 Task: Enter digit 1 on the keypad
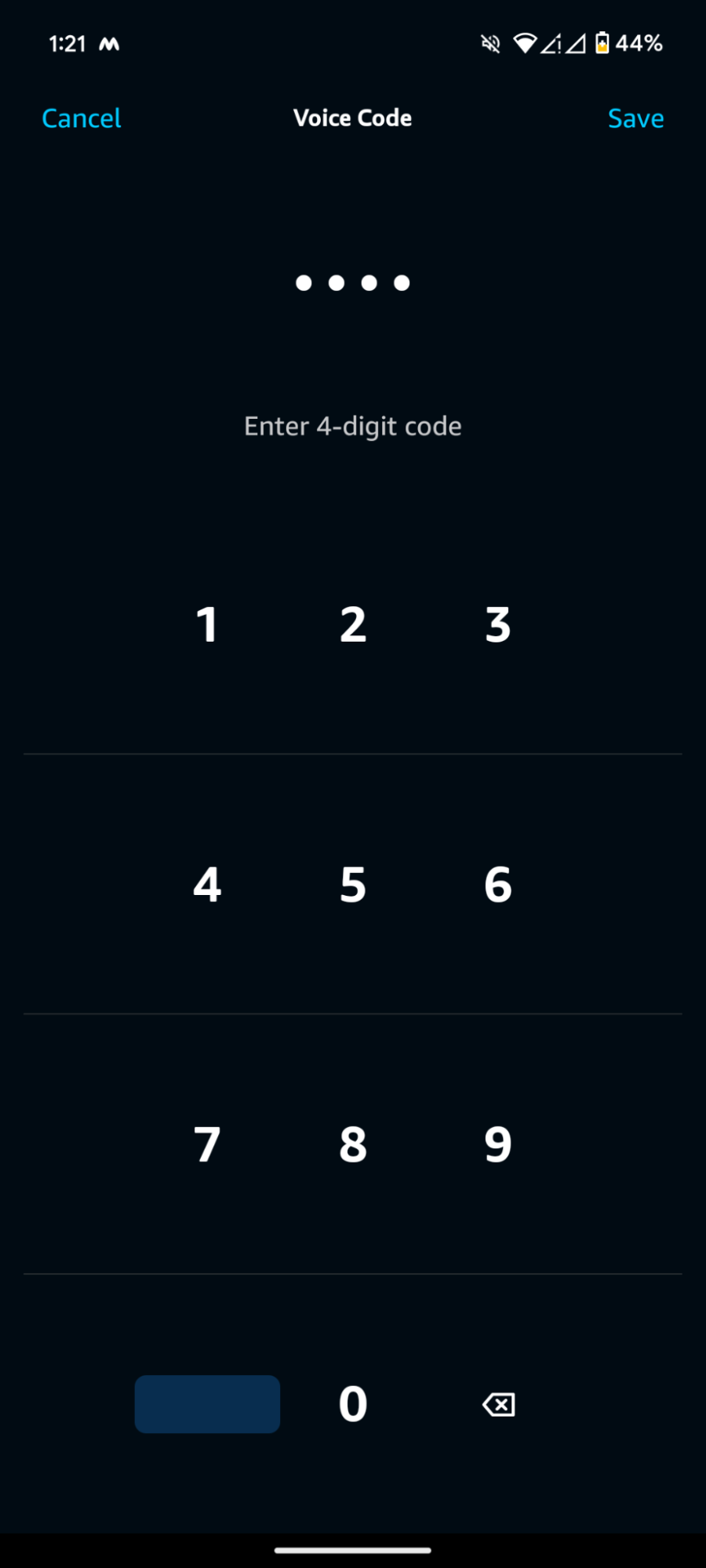tap(207, 624)
